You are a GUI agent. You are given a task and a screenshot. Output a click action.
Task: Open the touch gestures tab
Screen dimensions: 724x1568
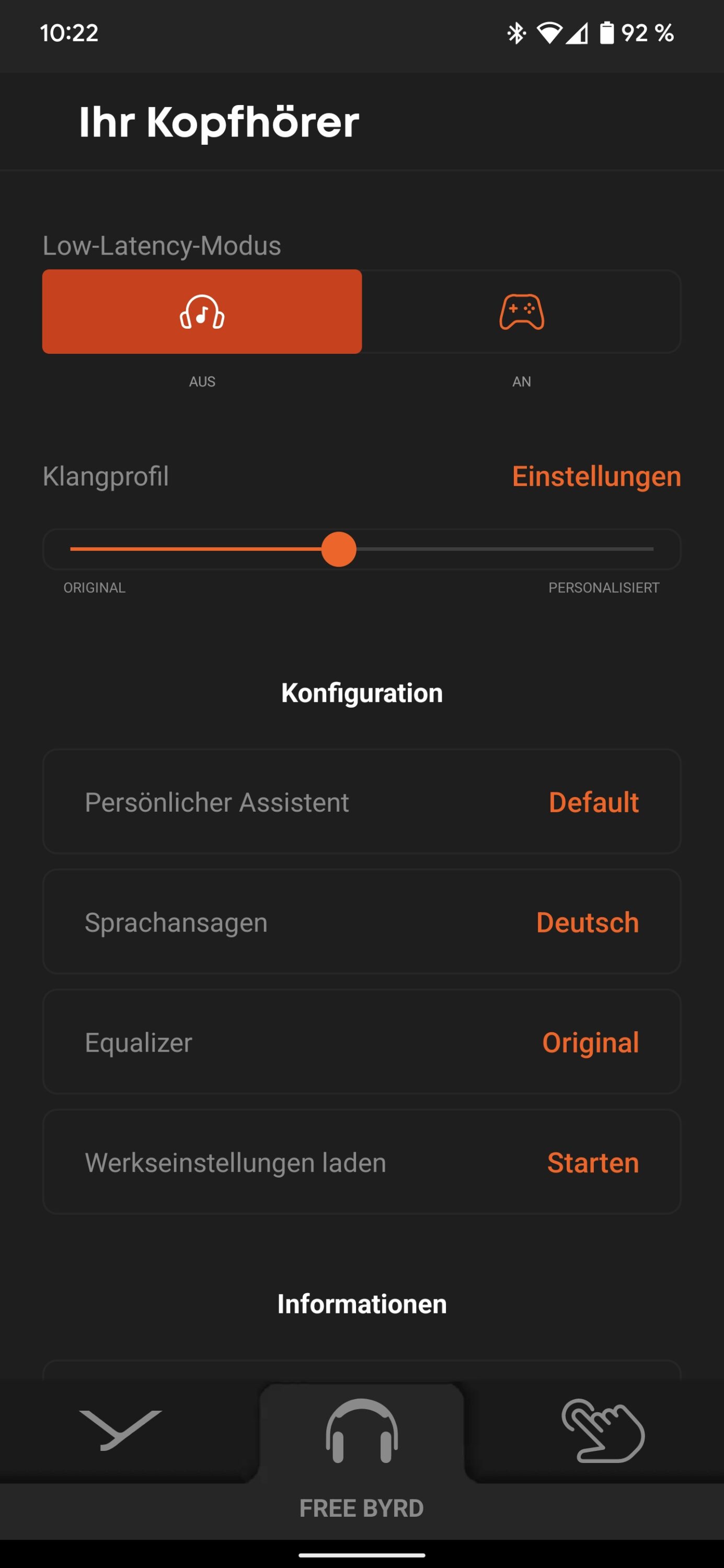(x=602, y=1431)
